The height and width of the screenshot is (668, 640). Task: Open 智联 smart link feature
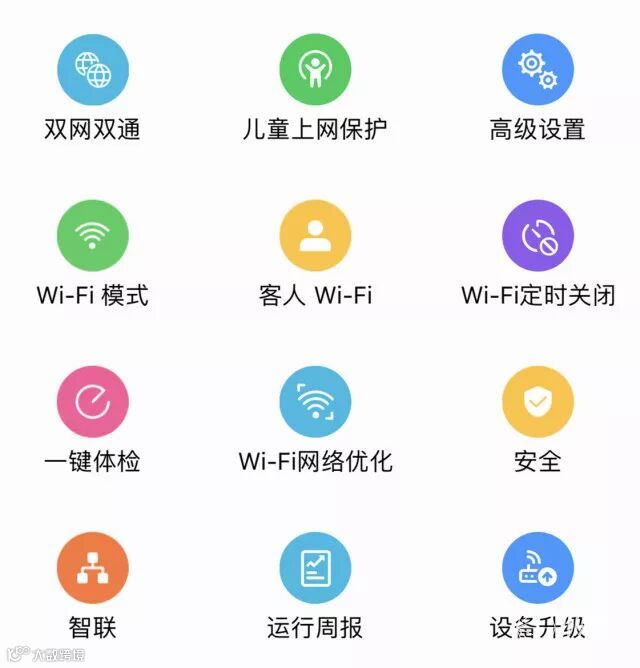click(x=93, y=567)
